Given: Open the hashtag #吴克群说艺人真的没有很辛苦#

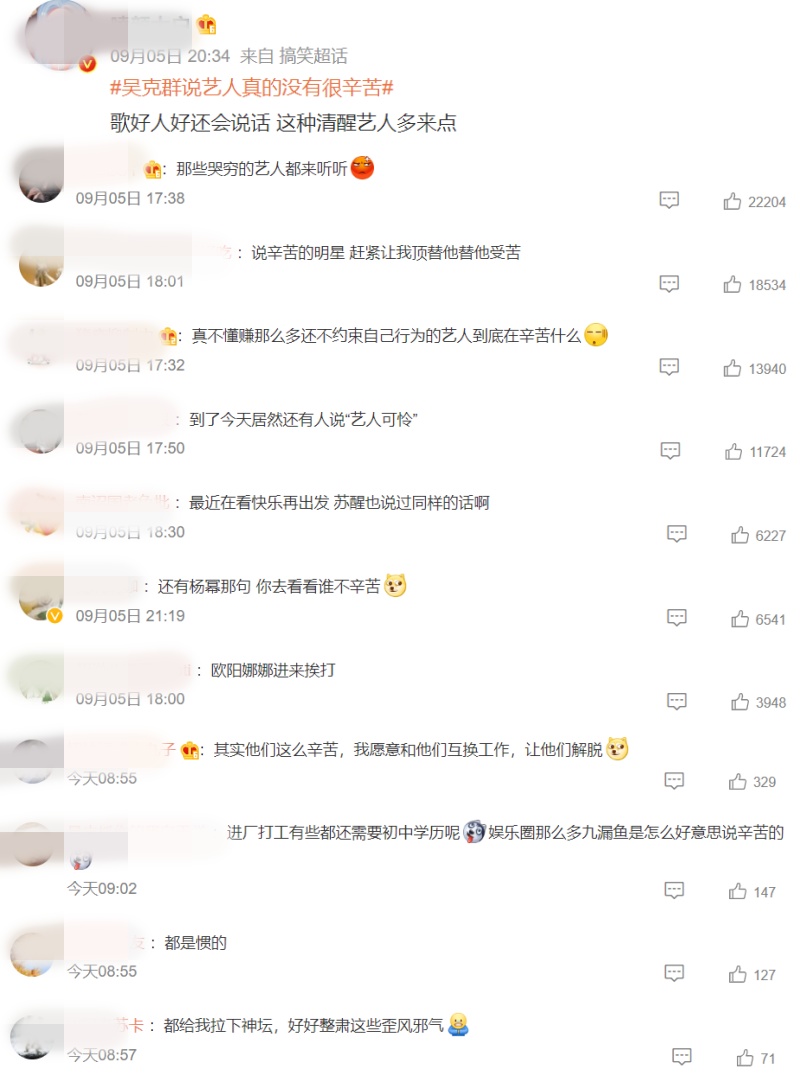Looking at the screenshot, I should [x=251, y=88].
